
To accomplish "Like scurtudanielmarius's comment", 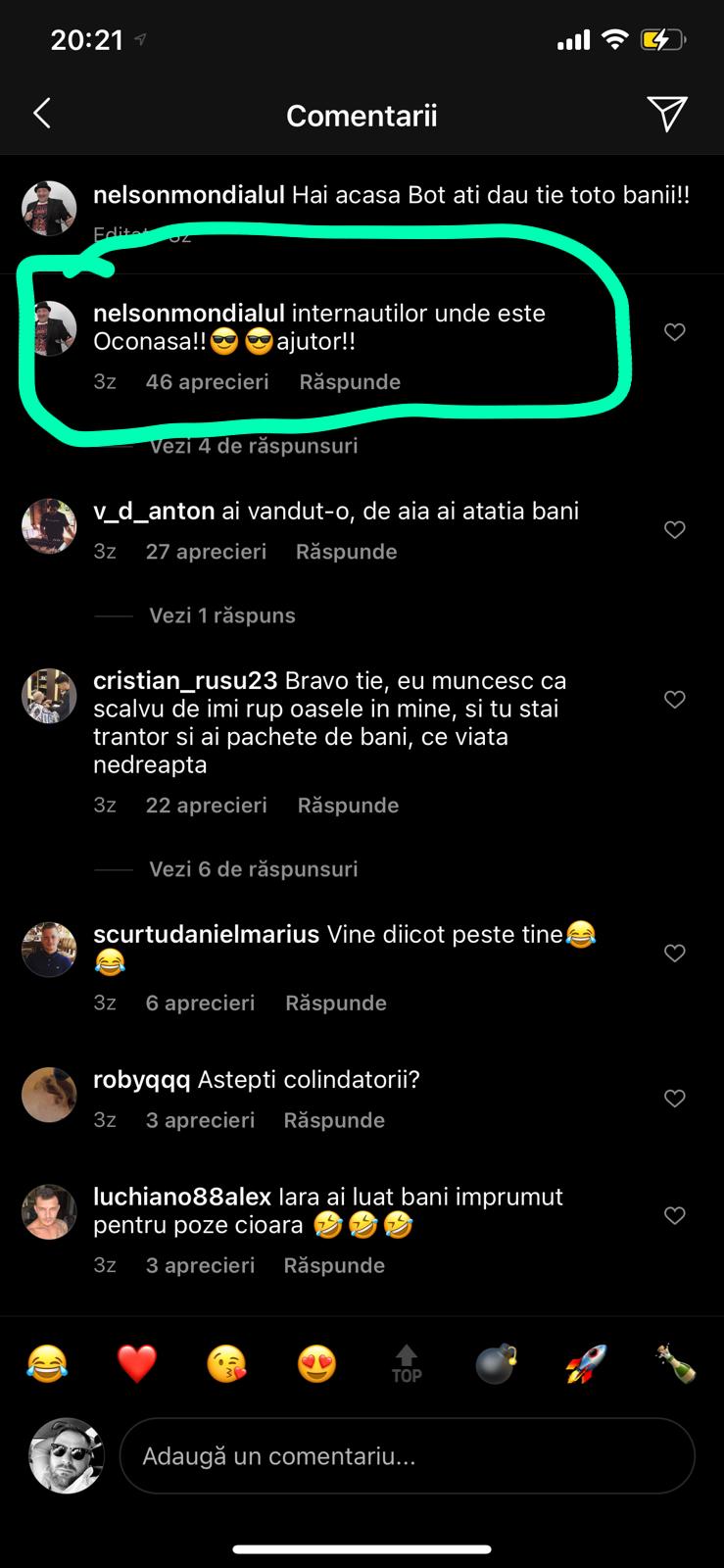I will click(674, 953).
